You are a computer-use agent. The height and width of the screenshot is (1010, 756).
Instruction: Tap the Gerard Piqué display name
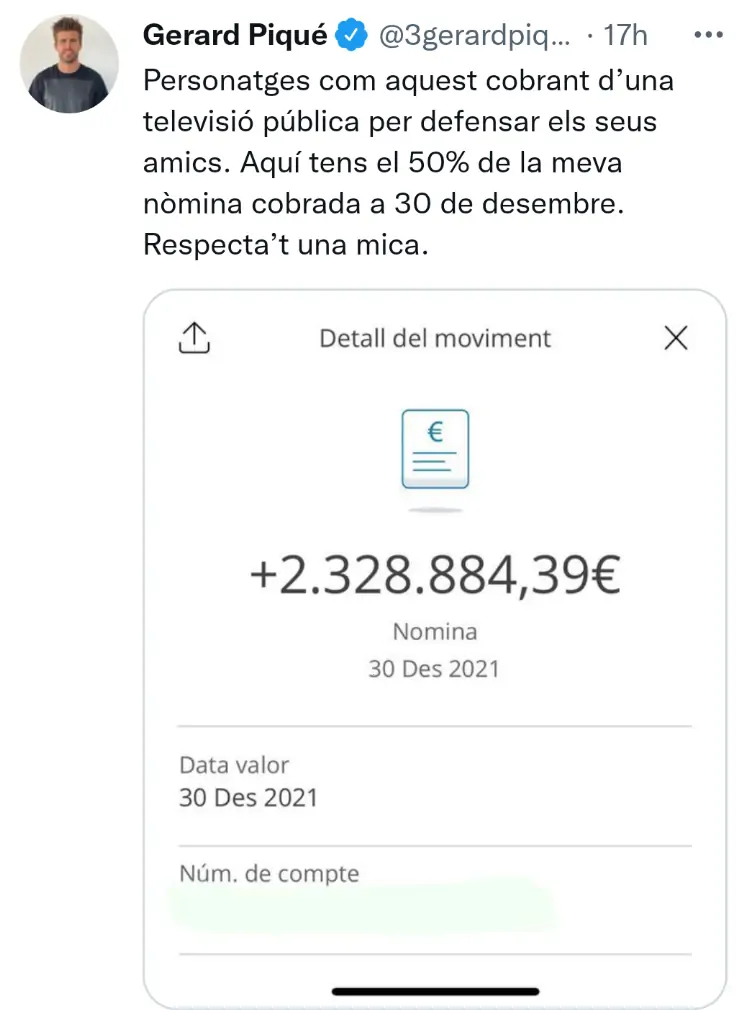pos(235,35)
